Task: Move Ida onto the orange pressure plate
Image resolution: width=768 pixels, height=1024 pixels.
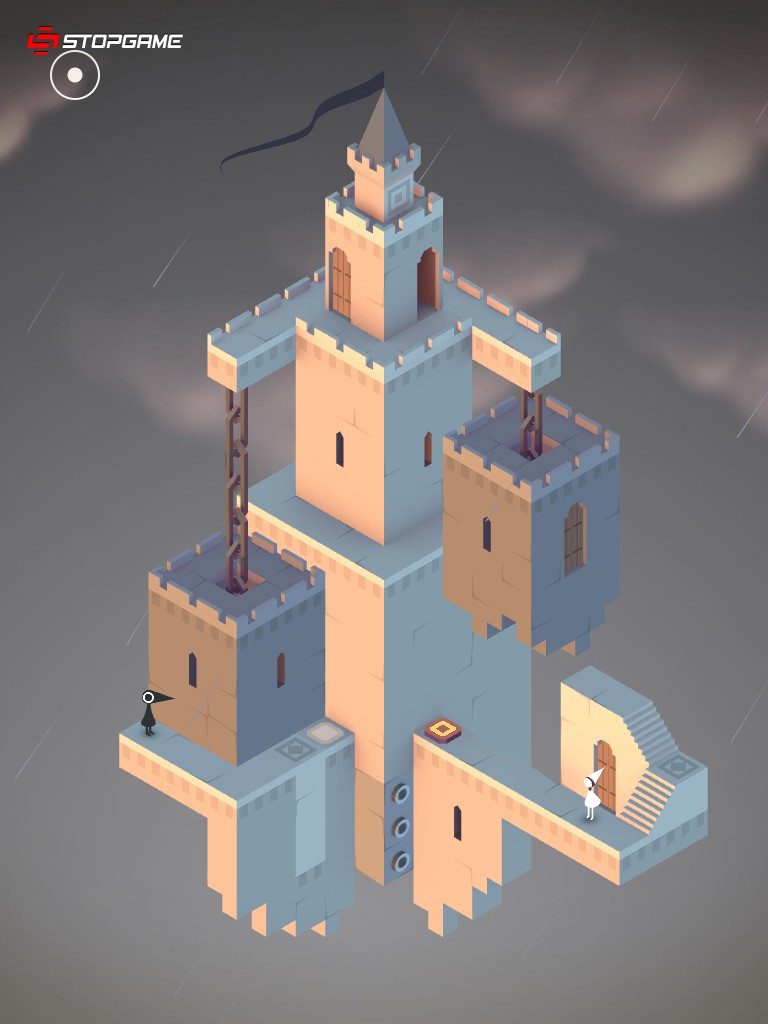Action: 443,728
